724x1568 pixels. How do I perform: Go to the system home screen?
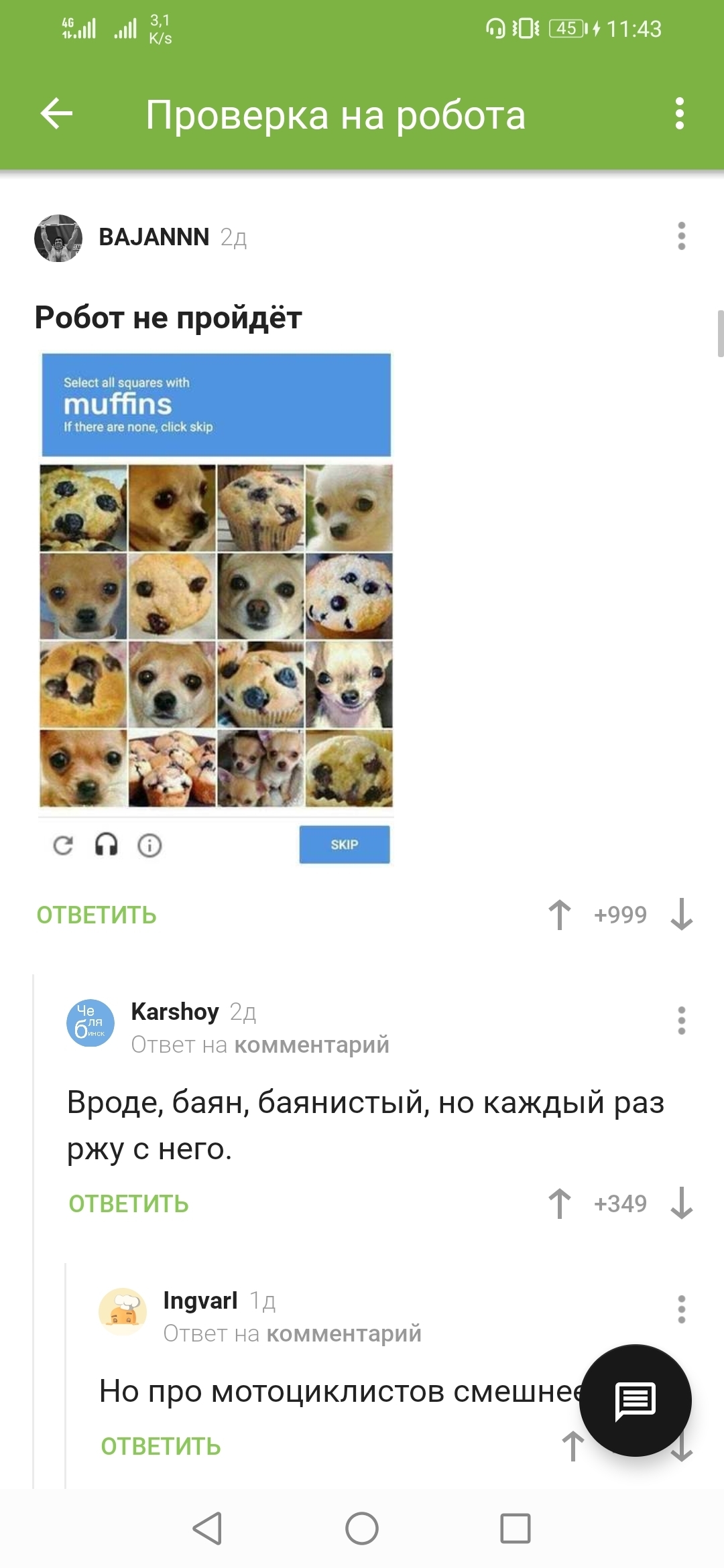tap(362, 1528)
